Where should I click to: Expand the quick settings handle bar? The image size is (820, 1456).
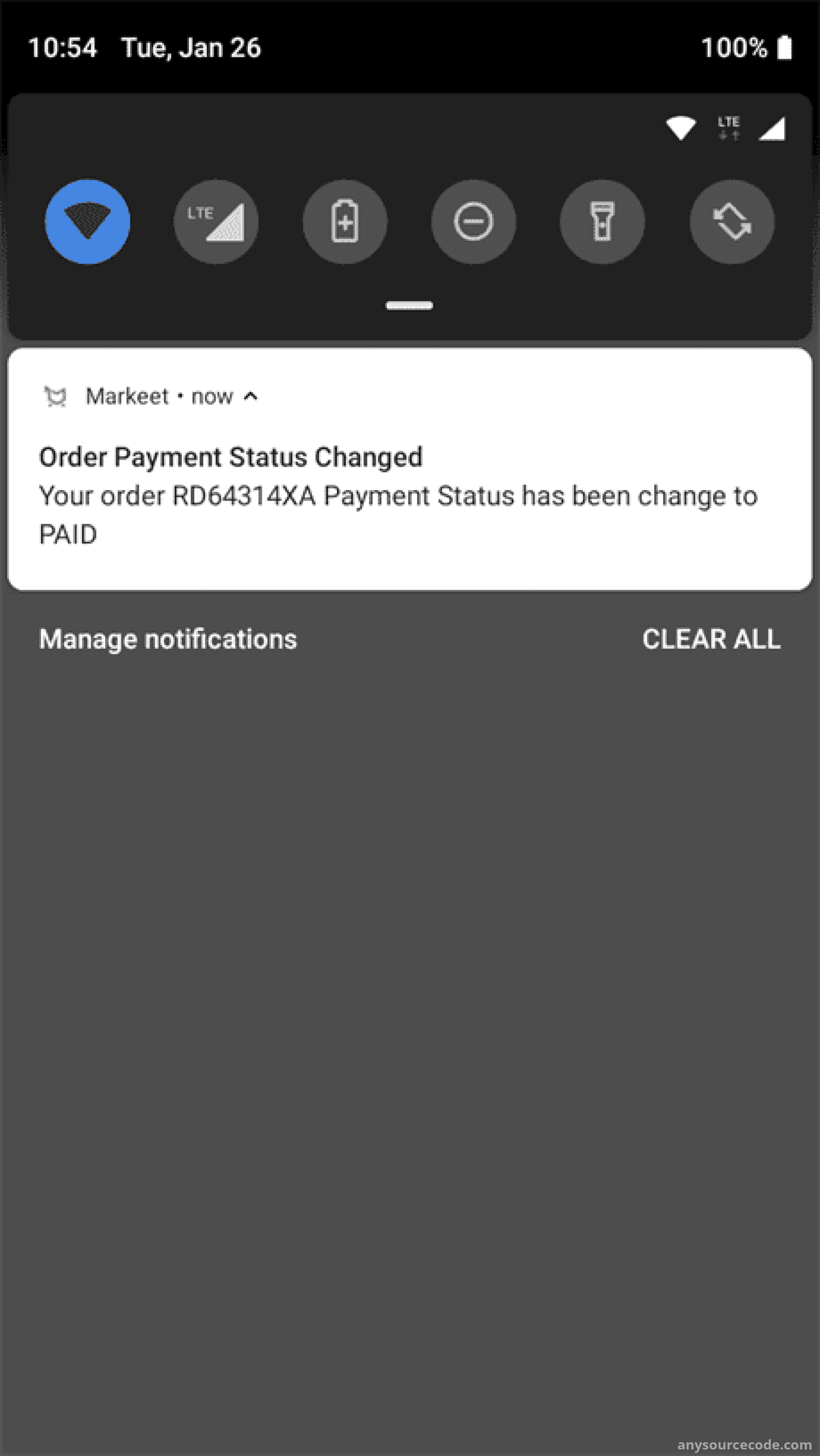tap(409, 305)
